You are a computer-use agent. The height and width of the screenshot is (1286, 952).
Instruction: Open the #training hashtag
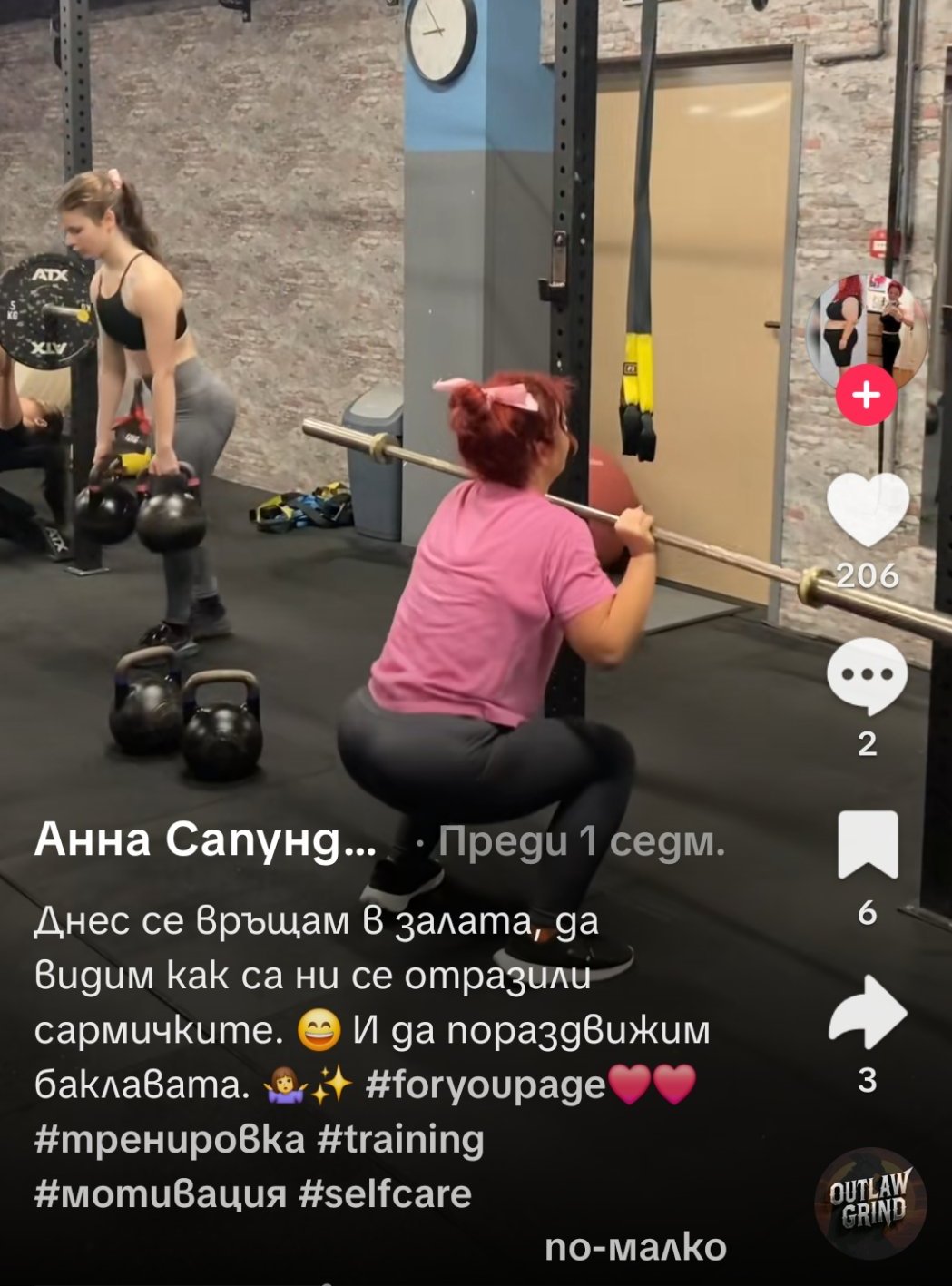click(x=400, y=1139)
